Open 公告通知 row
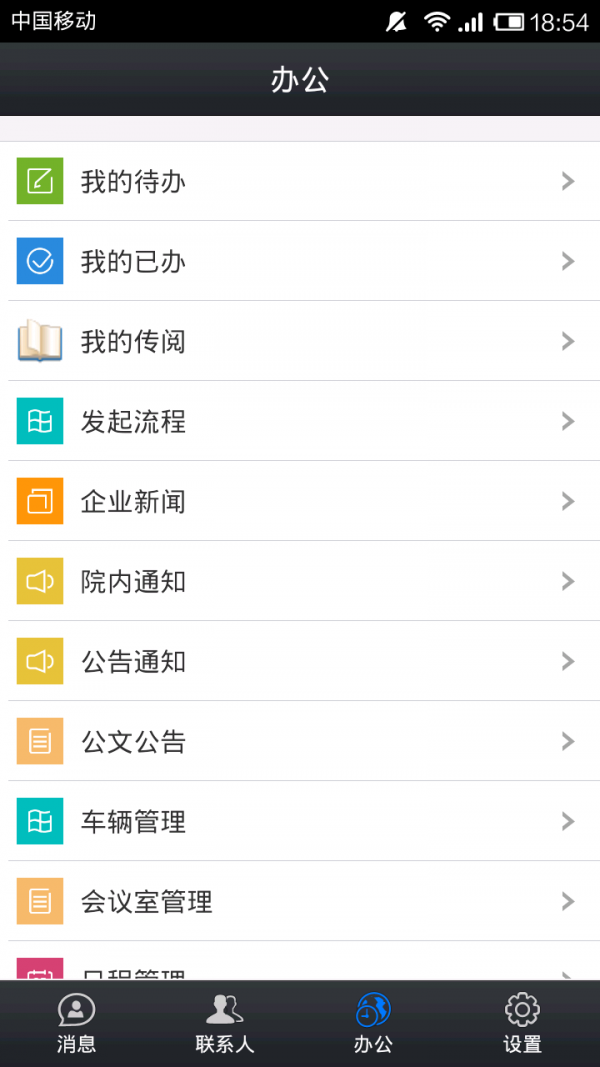Image resolution: width=600 pixels, height=1067 pixels. 300,661
